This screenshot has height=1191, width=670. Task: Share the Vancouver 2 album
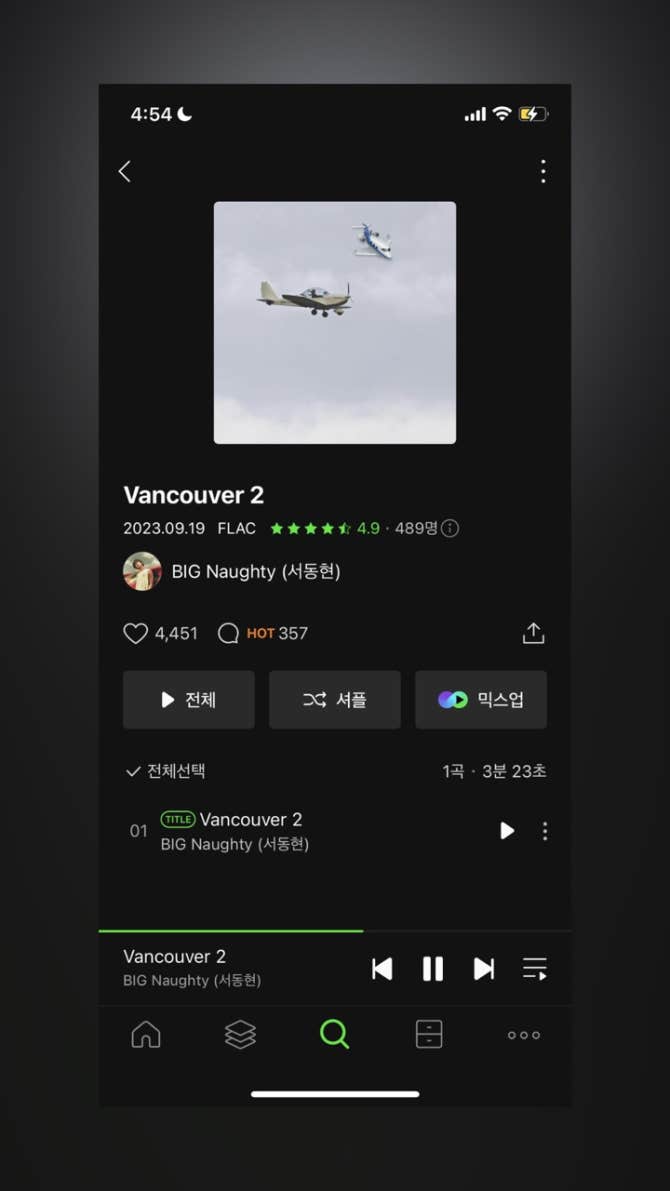pos(533,633)
